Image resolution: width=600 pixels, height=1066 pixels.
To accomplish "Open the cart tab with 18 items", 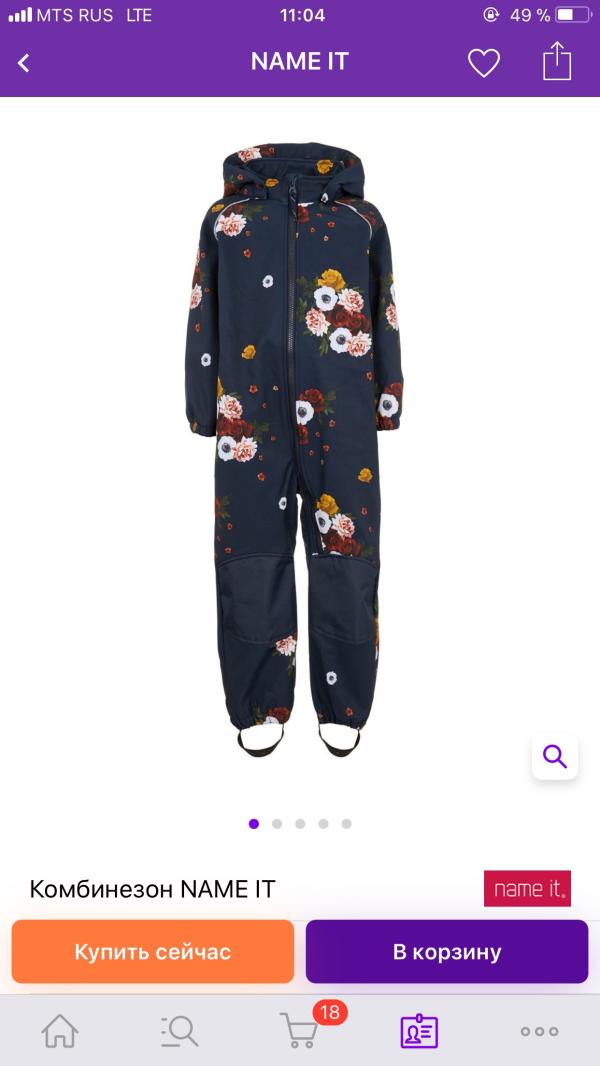I will (x=300, y=1031).
